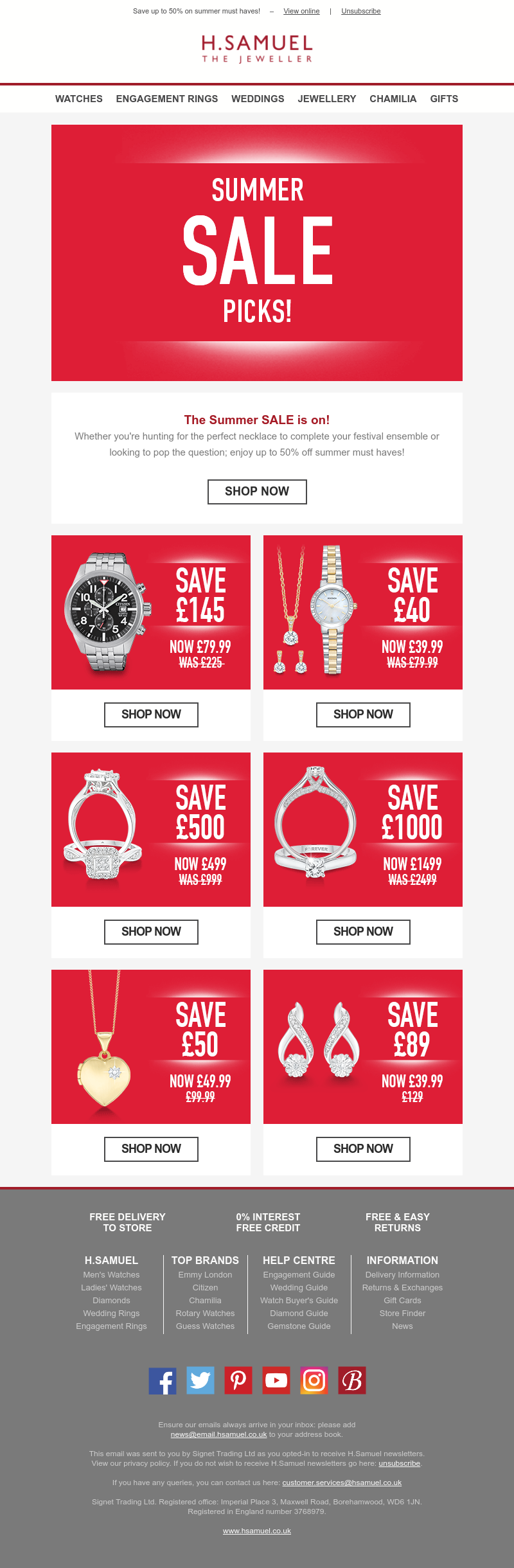Visit the Pinterest profile icon
This screenshot has width=514, height=1568.
[238, 1380]
